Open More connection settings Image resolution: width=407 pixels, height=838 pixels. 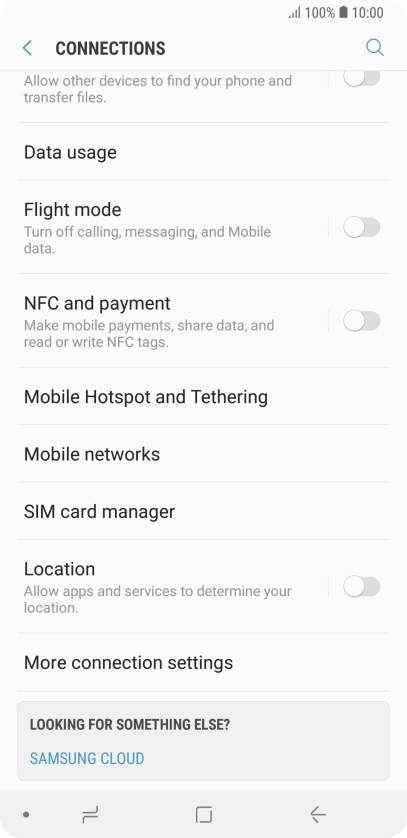pos(204,663)
